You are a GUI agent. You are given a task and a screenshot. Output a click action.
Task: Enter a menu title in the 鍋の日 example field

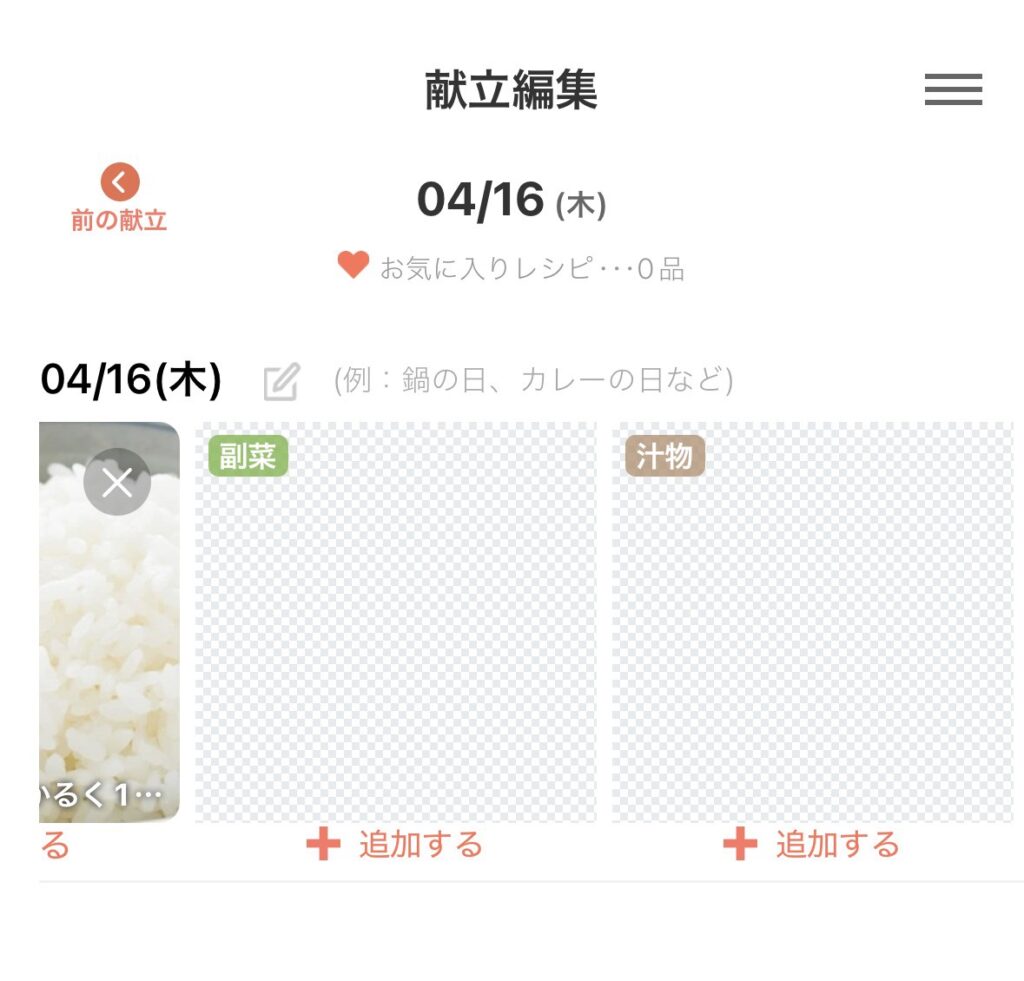[x=533, y=381]
